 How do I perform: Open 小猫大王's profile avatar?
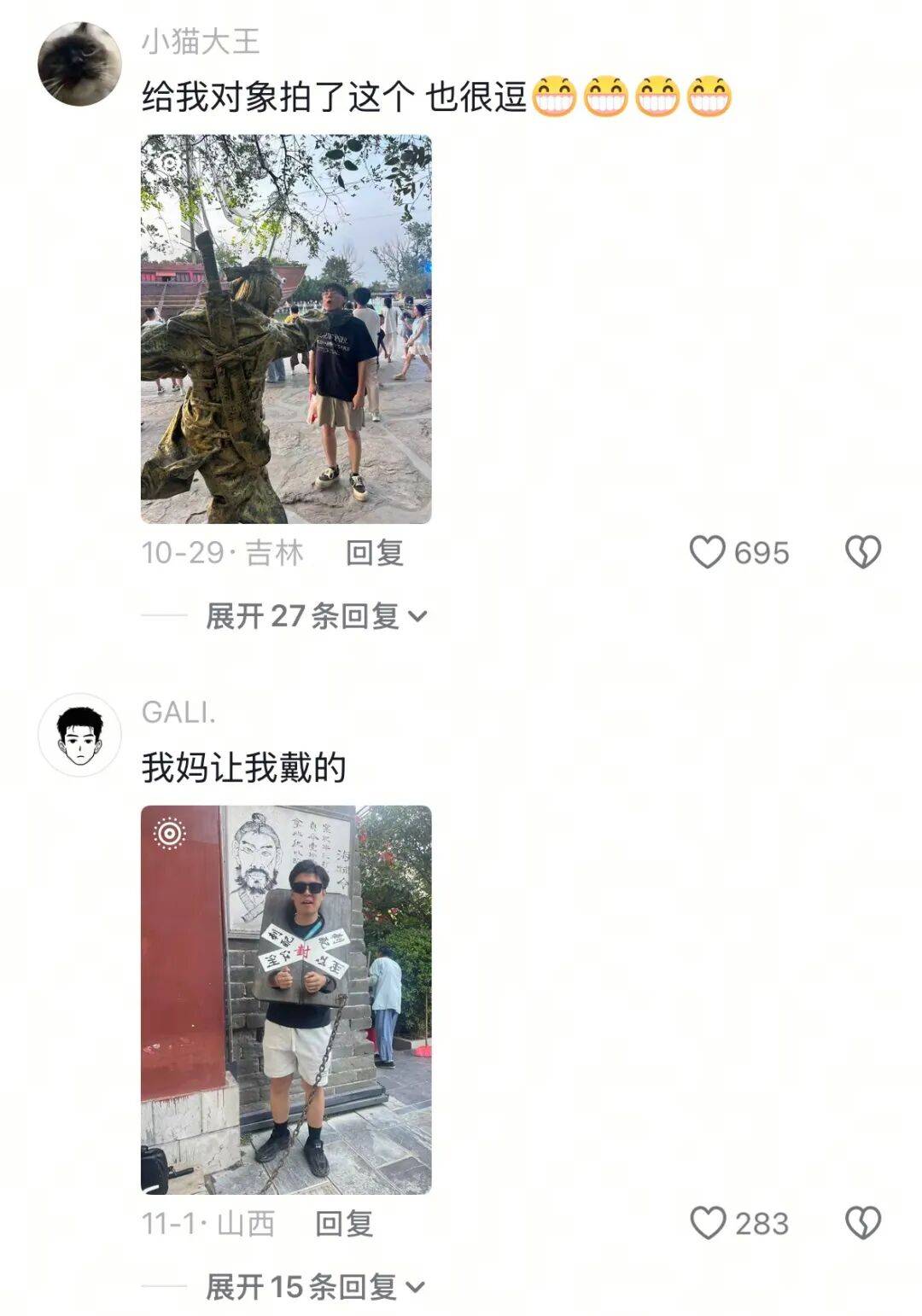pos(80,64)
